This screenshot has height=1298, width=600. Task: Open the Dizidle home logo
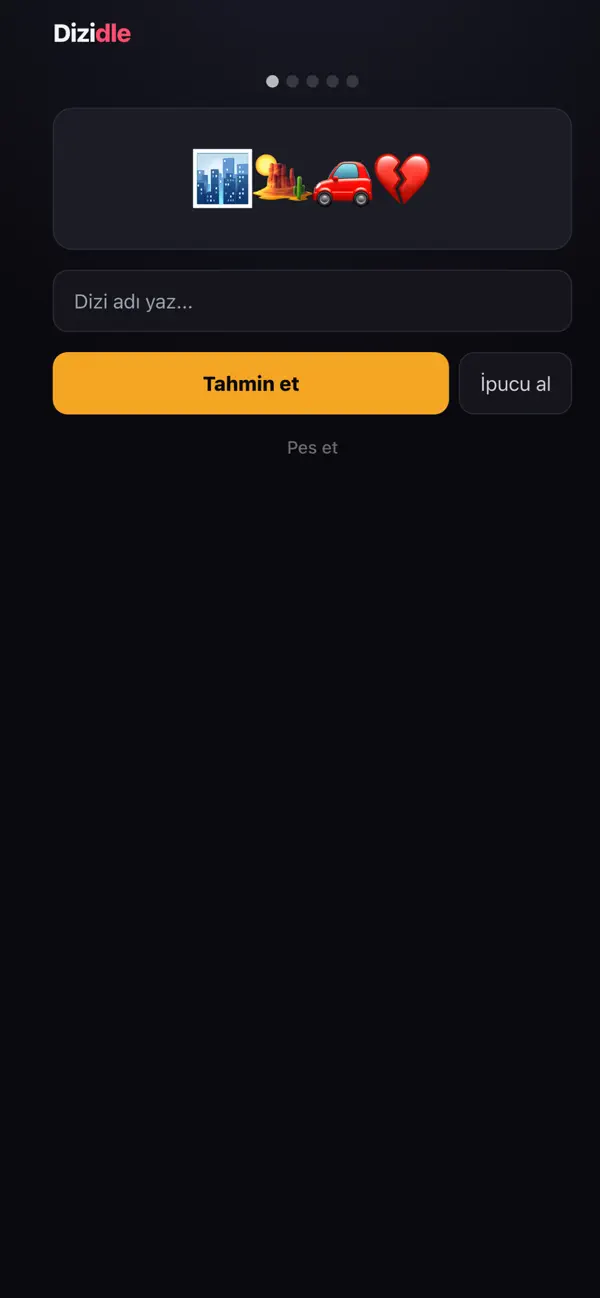92,33
